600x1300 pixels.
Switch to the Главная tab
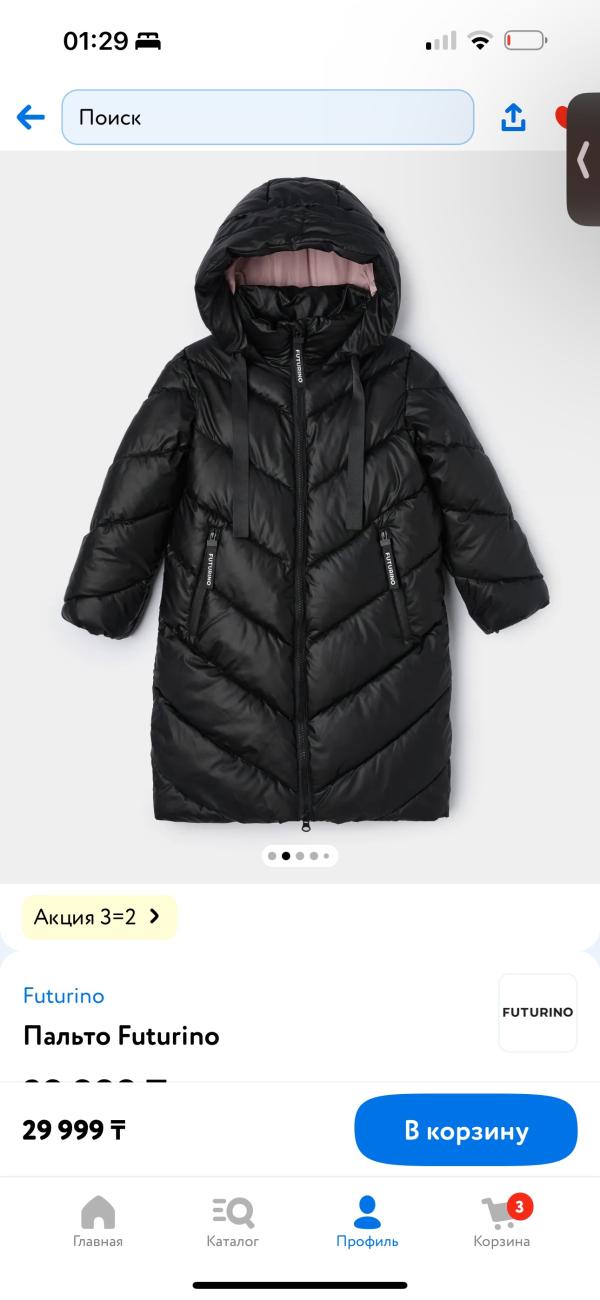click(x=98, y=1222)
